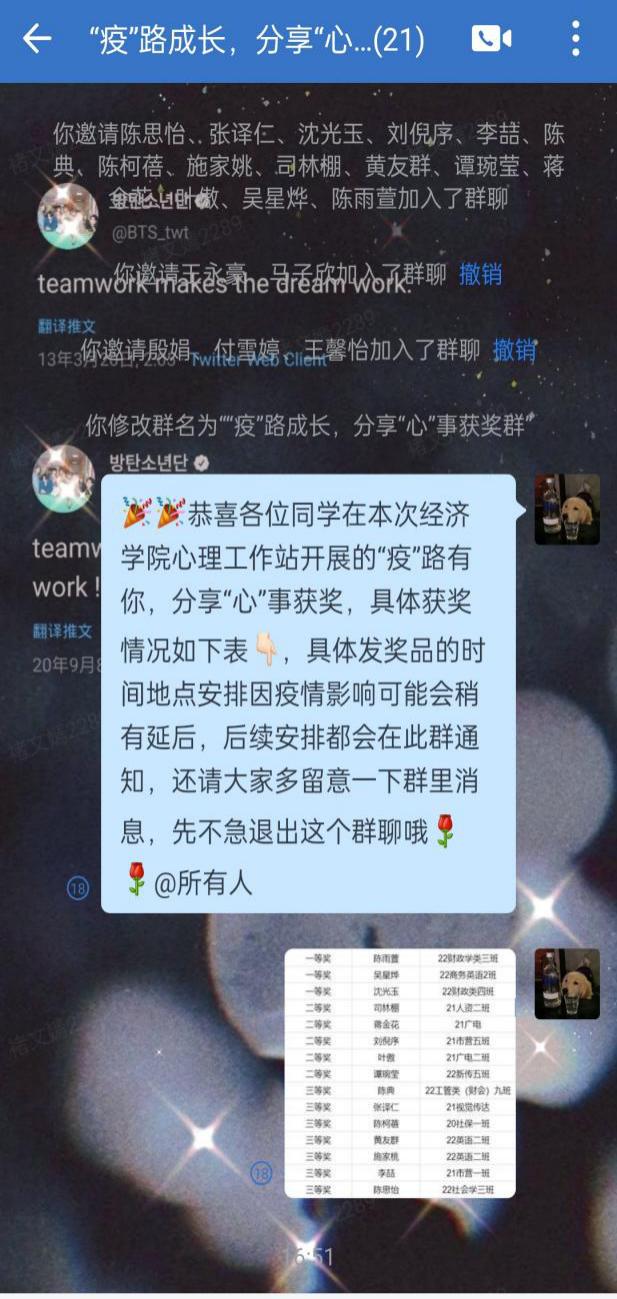View read count 18 beside the text message

[x=78, y=887]
